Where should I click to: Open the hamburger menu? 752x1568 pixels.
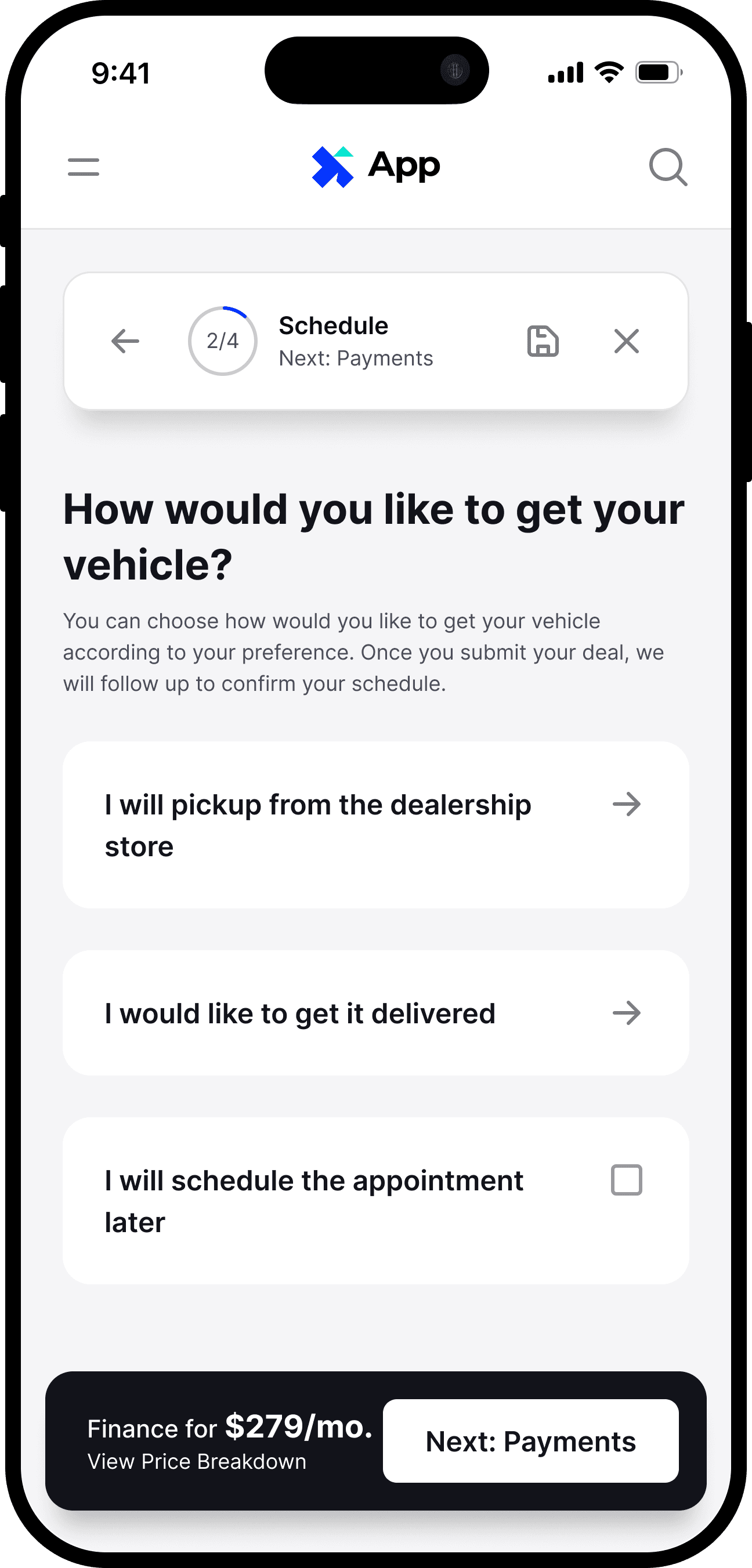(84, 167)
